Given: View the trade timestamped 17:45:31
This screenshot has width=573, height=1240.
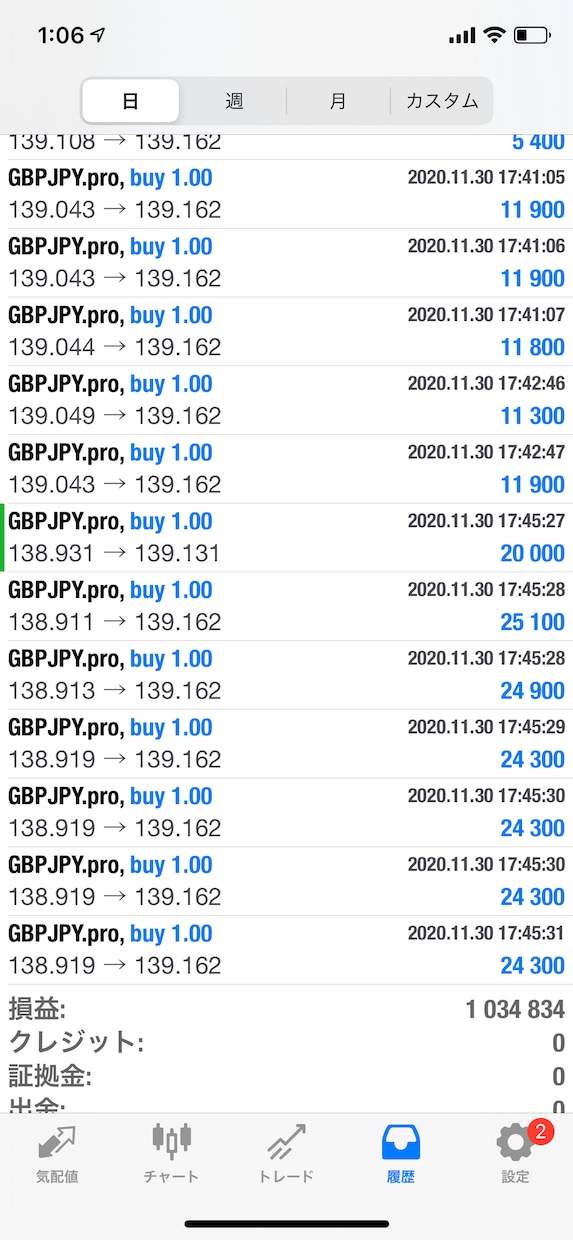Looking at the screenshot, I should 286,950.
